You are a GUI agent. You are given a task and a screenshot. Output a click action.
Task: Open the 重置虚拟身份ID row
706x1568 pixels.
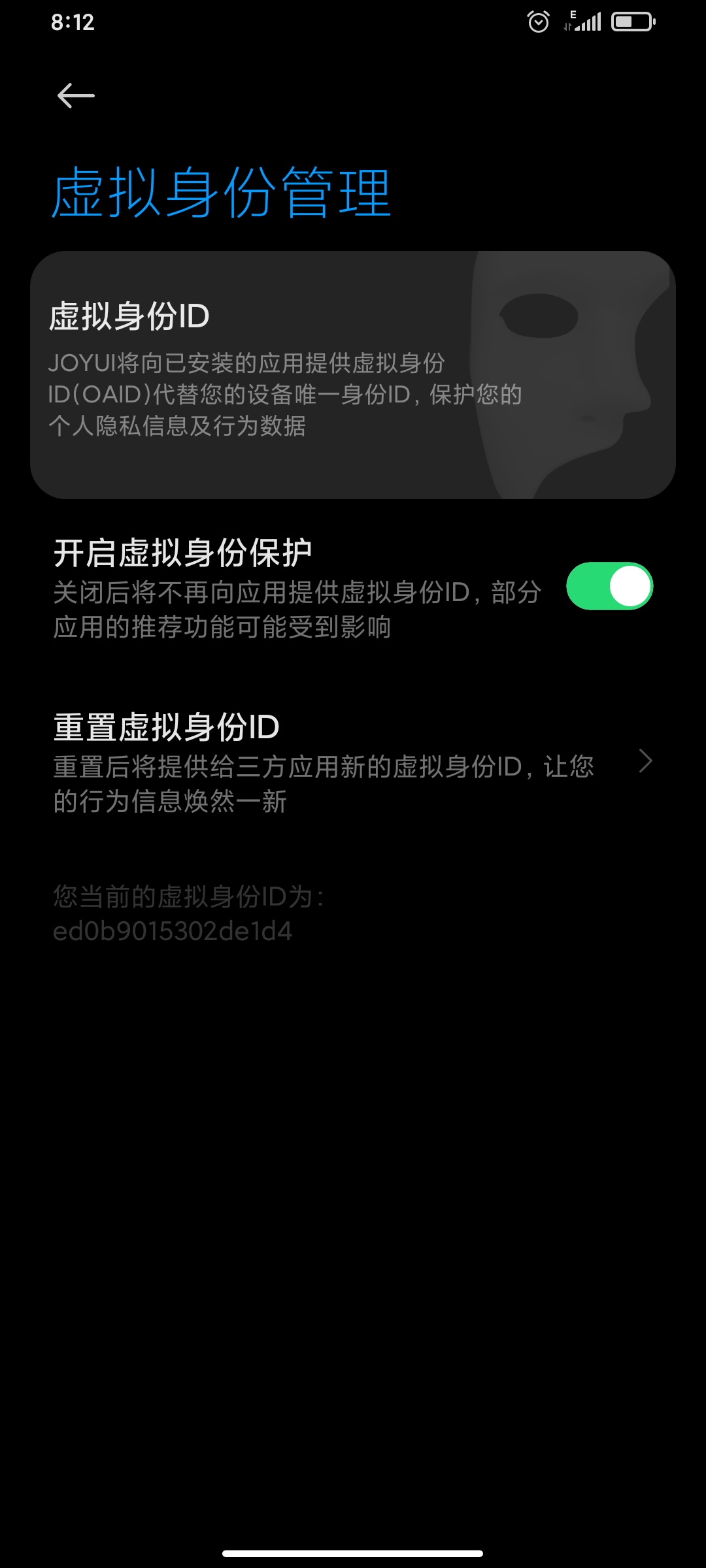pos(353,762)
